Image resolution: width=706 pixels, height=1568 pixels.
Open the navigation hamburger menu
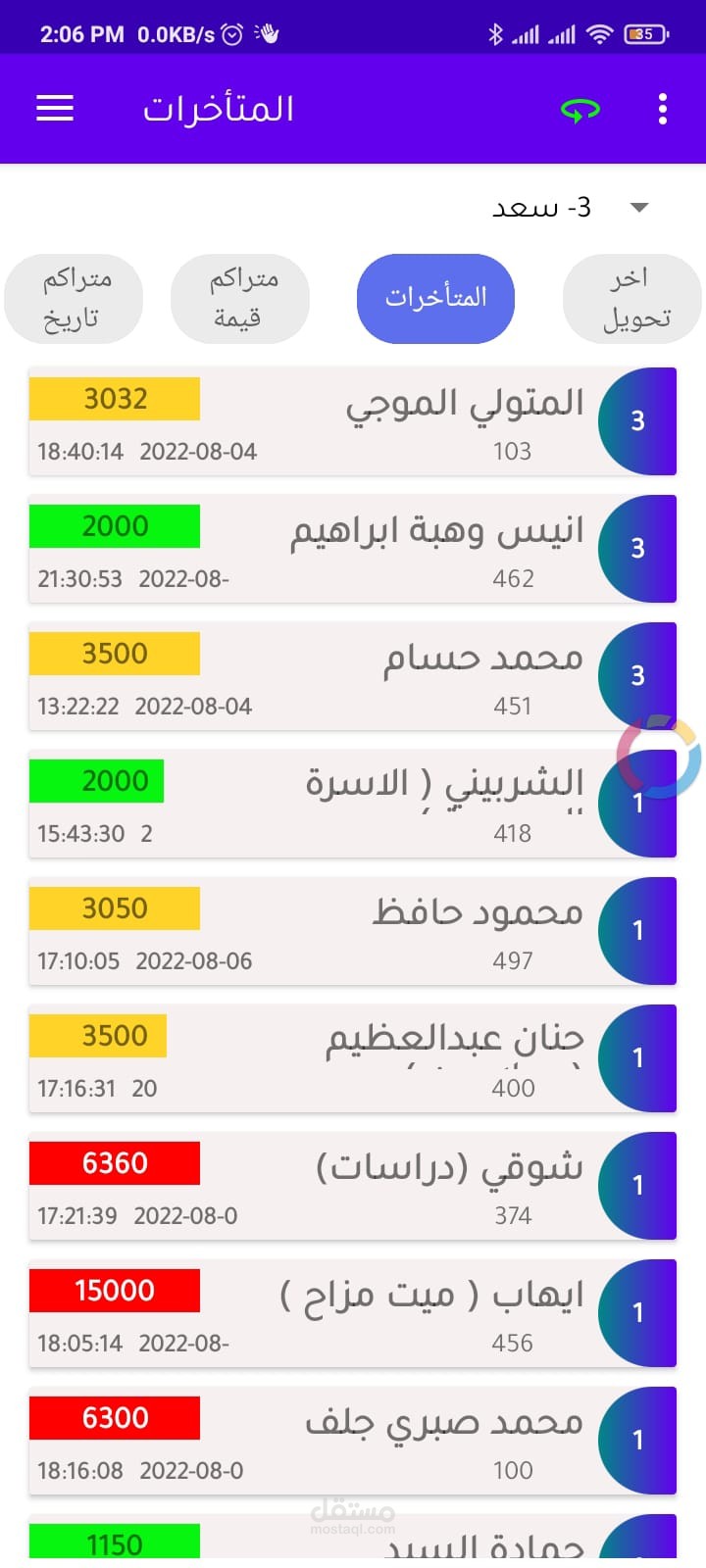[54, 108]
